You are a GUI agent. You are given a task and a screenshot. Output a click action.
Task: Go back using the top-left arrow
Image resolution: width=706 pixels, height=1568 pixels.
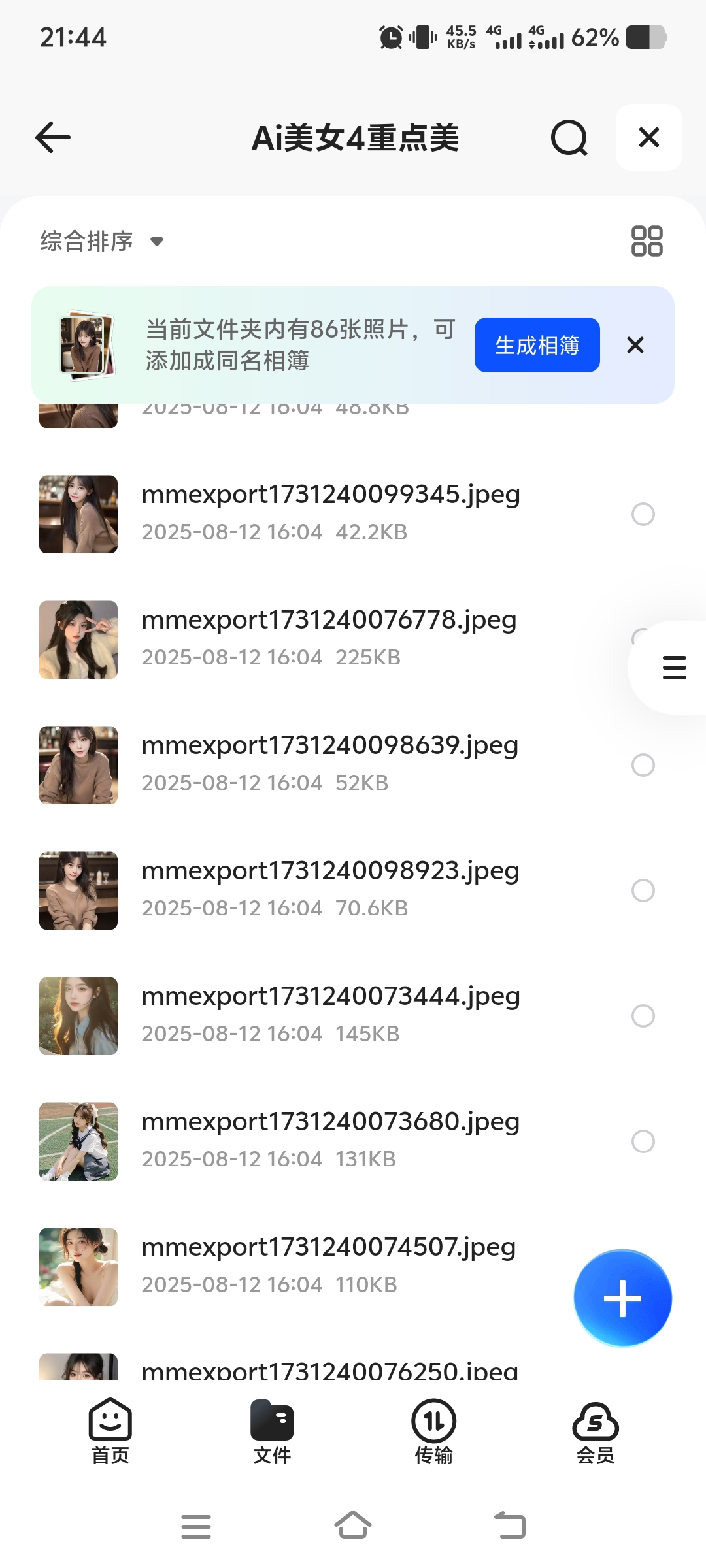(x=52, y=137)
